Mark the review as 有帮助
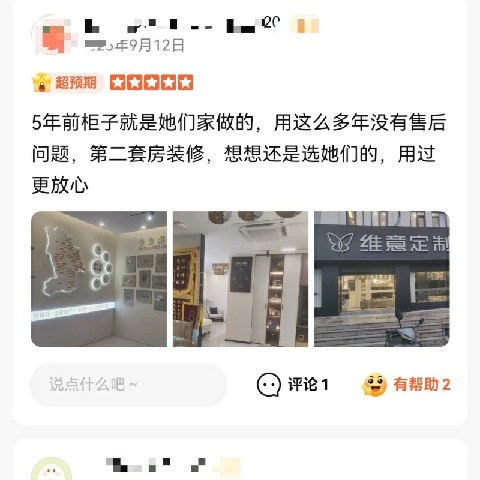This screenshot has height=480, width=480. tap(406, 385)
